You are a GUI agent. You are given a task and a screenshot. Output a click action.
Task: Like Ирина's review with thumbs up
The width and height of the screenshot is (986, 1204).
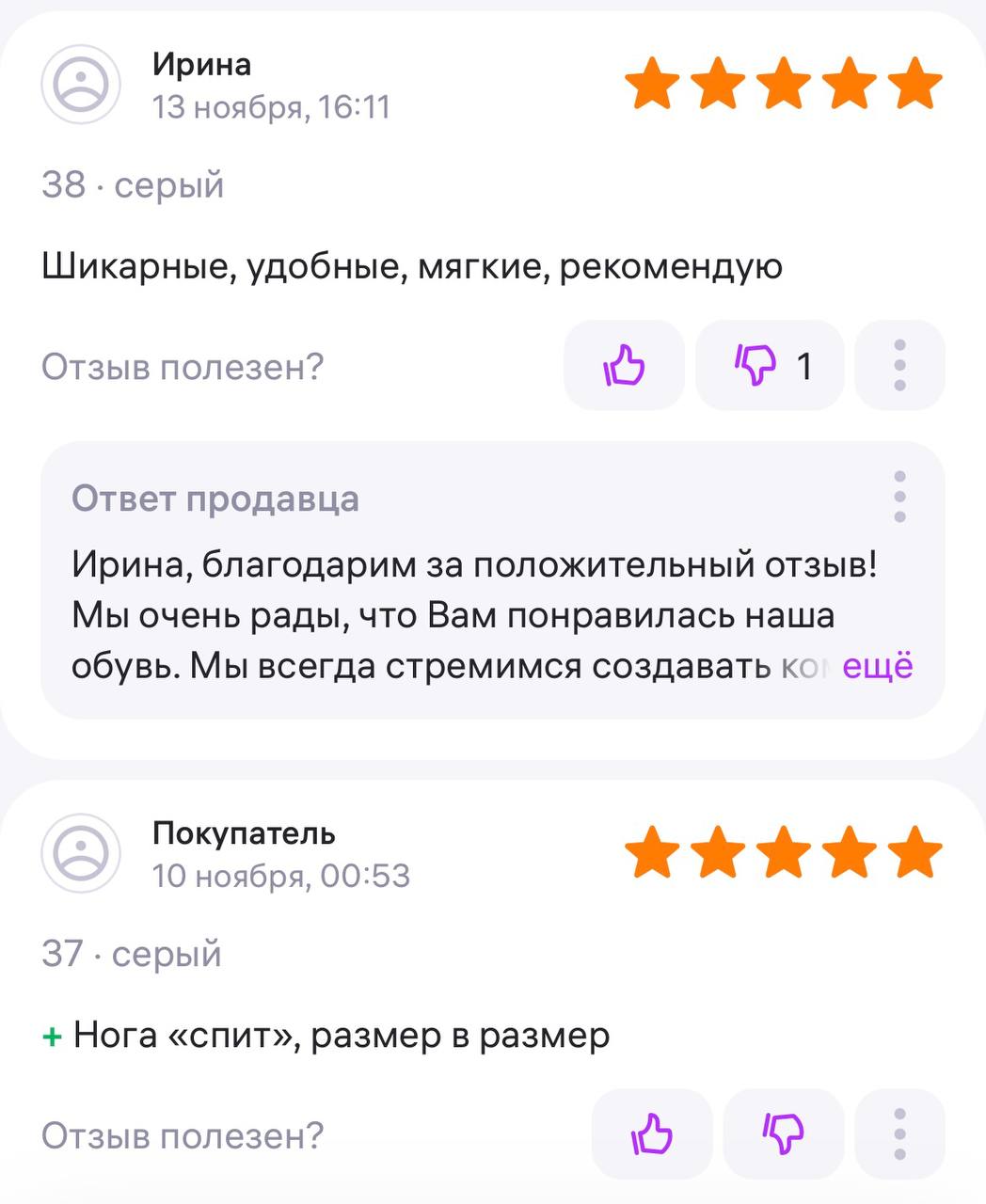point(624,365)
